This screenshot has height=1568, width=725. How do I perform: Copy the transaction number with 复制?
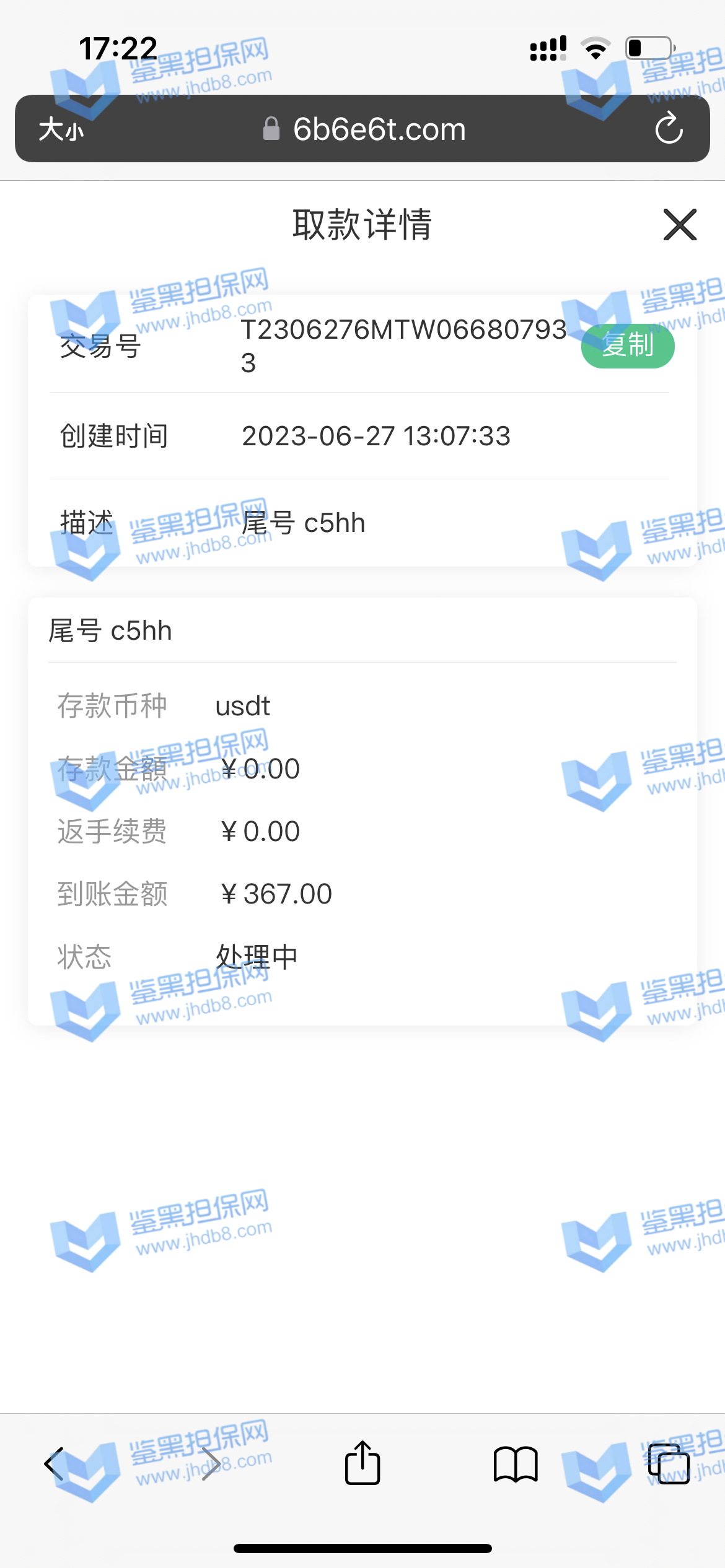(x=627, y=346)
